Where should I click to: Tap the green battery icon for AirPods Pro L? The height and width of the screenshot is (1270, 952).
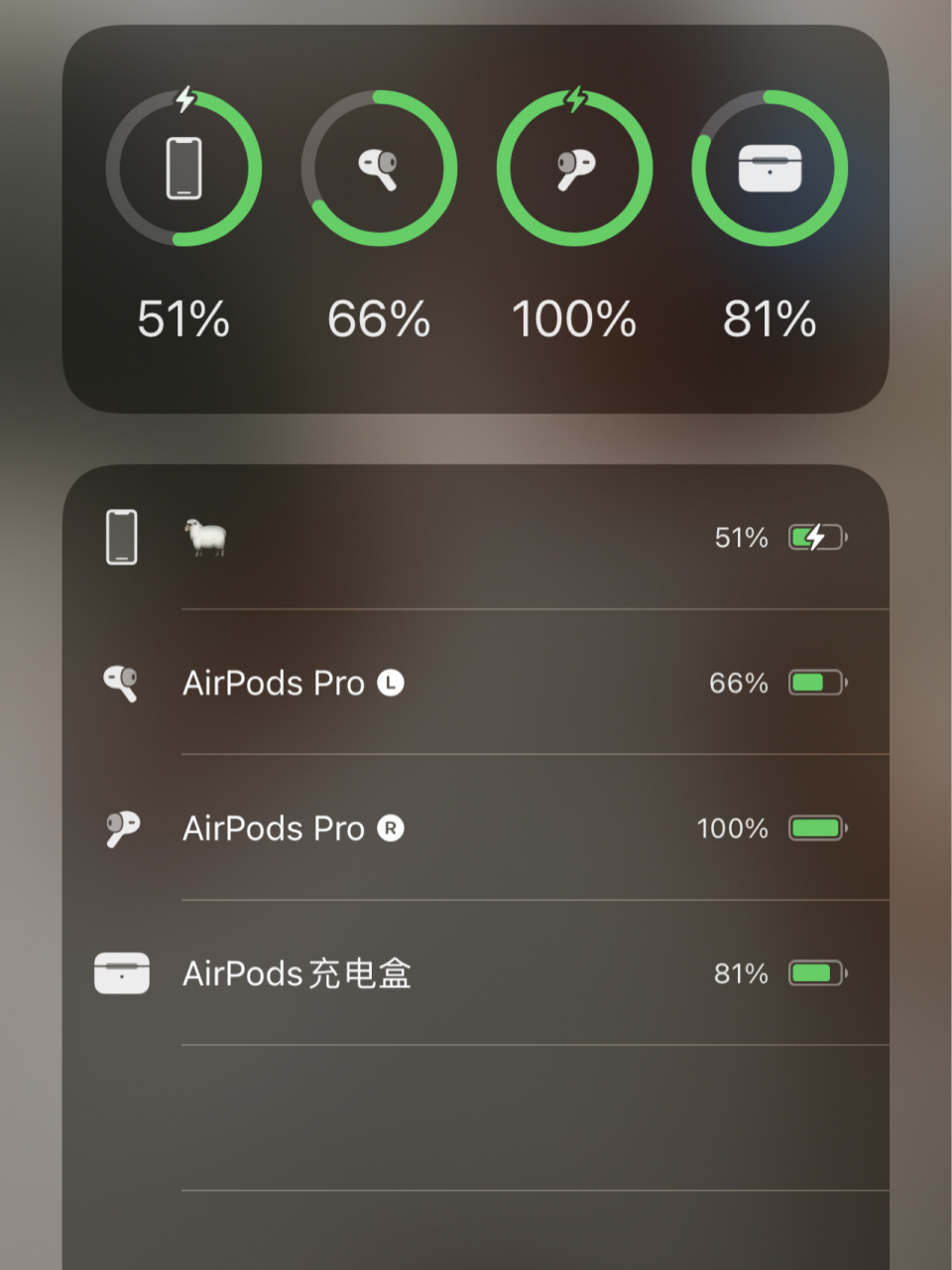click(x=815, y=683)
